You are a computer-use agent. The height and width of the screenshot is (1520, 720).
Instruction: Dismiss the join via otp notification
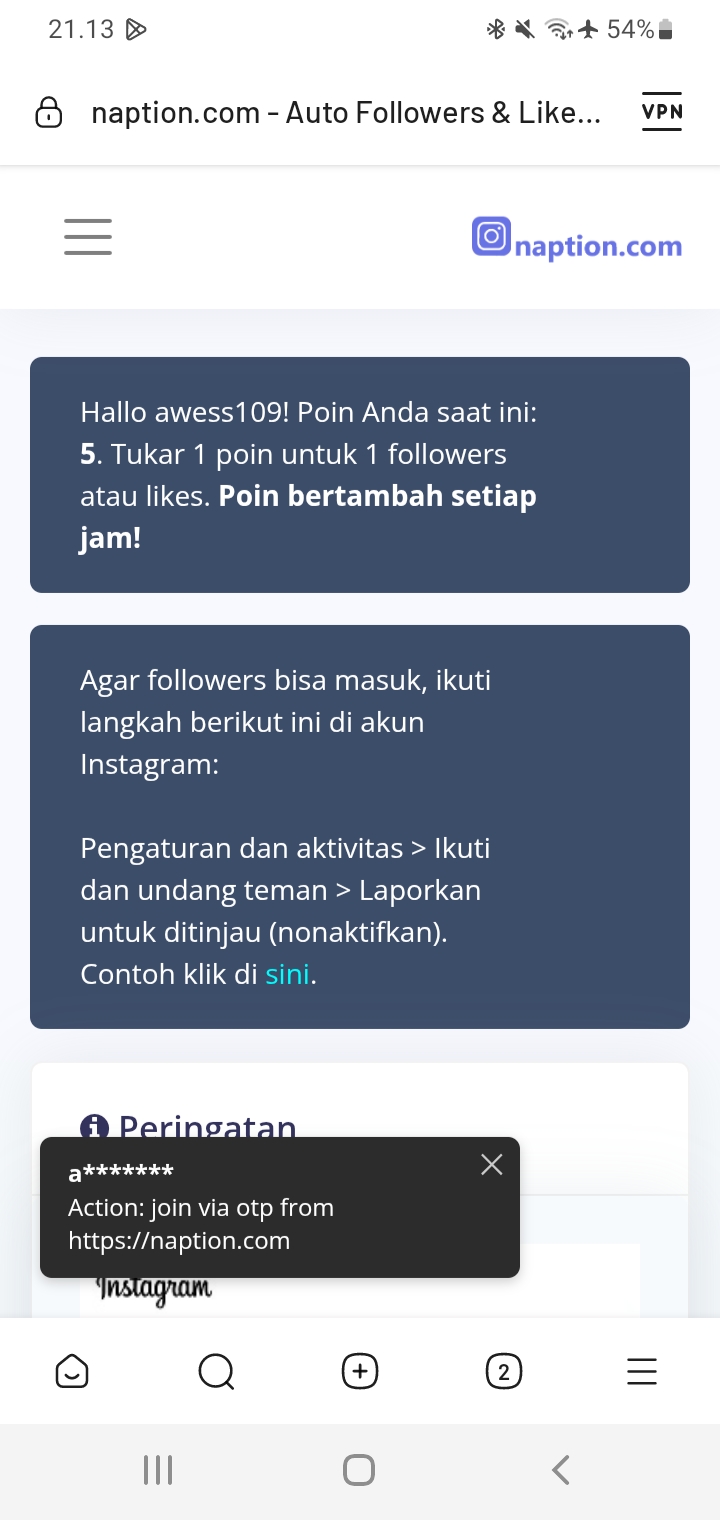[x=491, y=1164]
